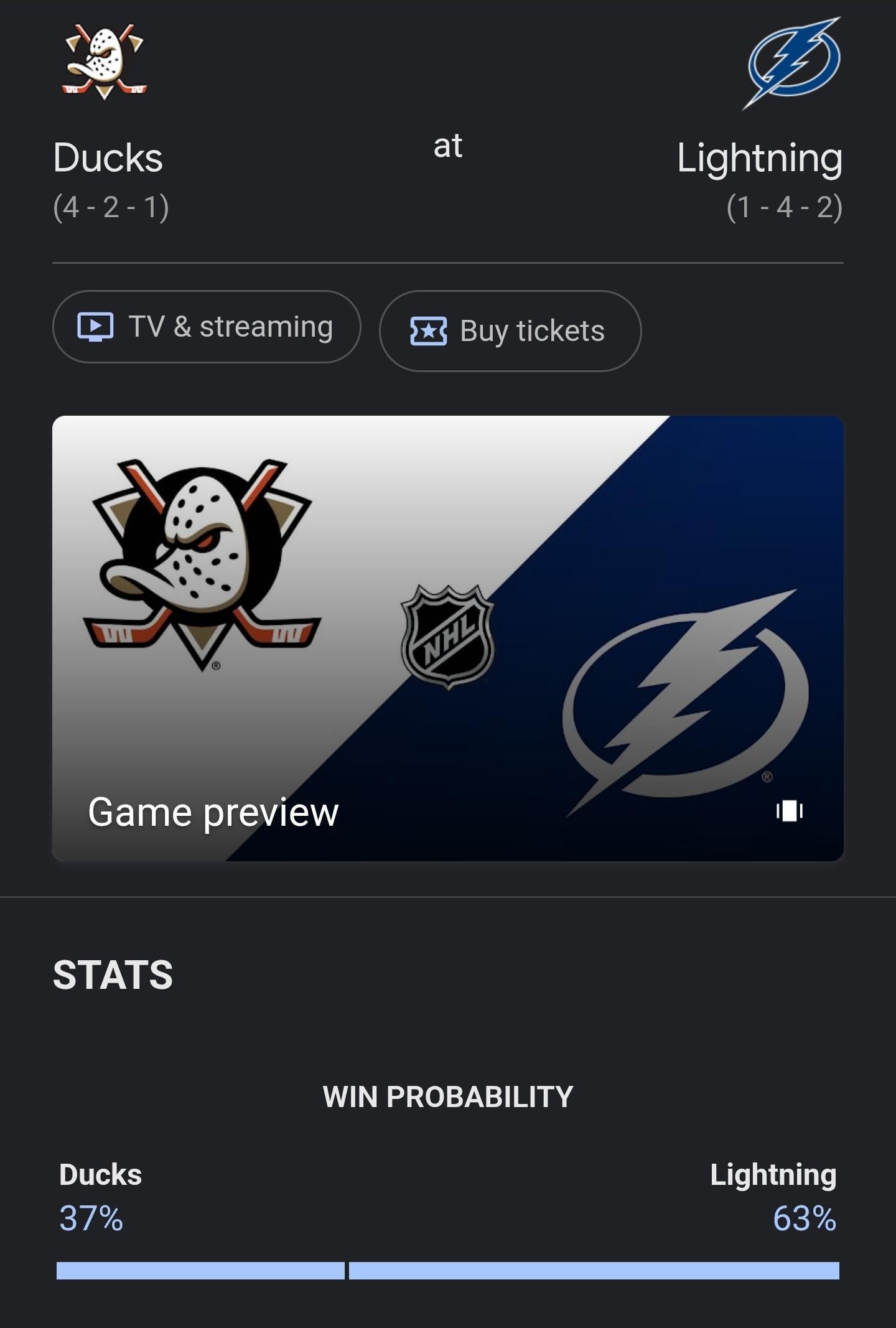Tap the Buy tickets button
This screenshot has height=1328, width=896.
(510, 331)
